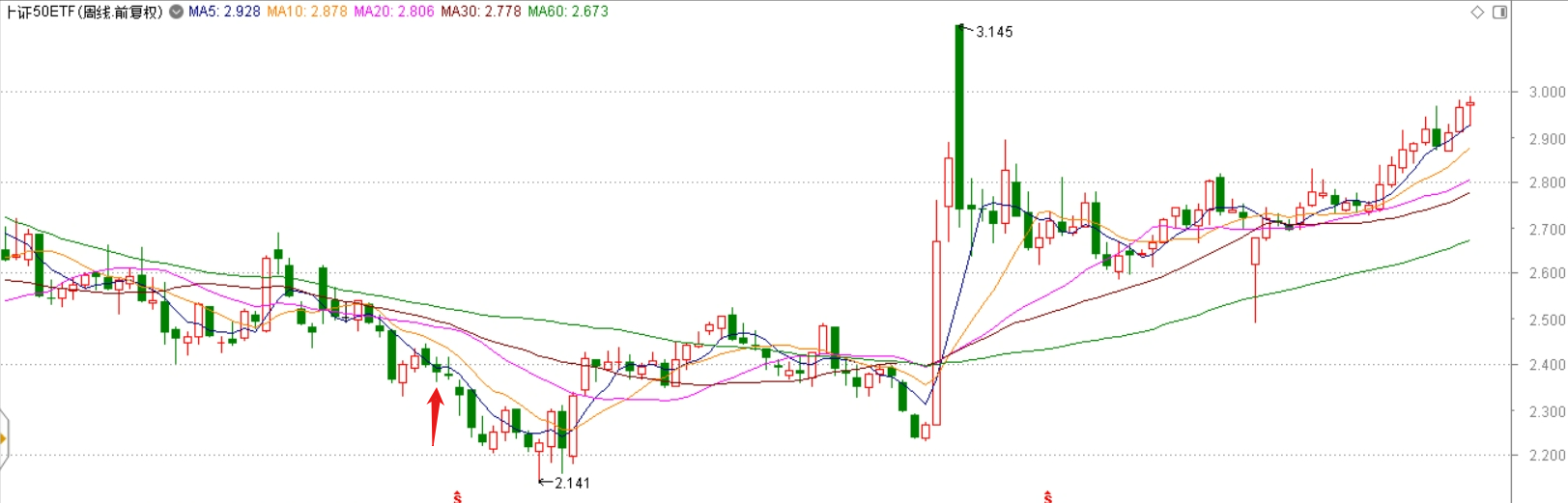Expand the collapsed handle on the left edge

pyautogui.click(x=4, y=439)
